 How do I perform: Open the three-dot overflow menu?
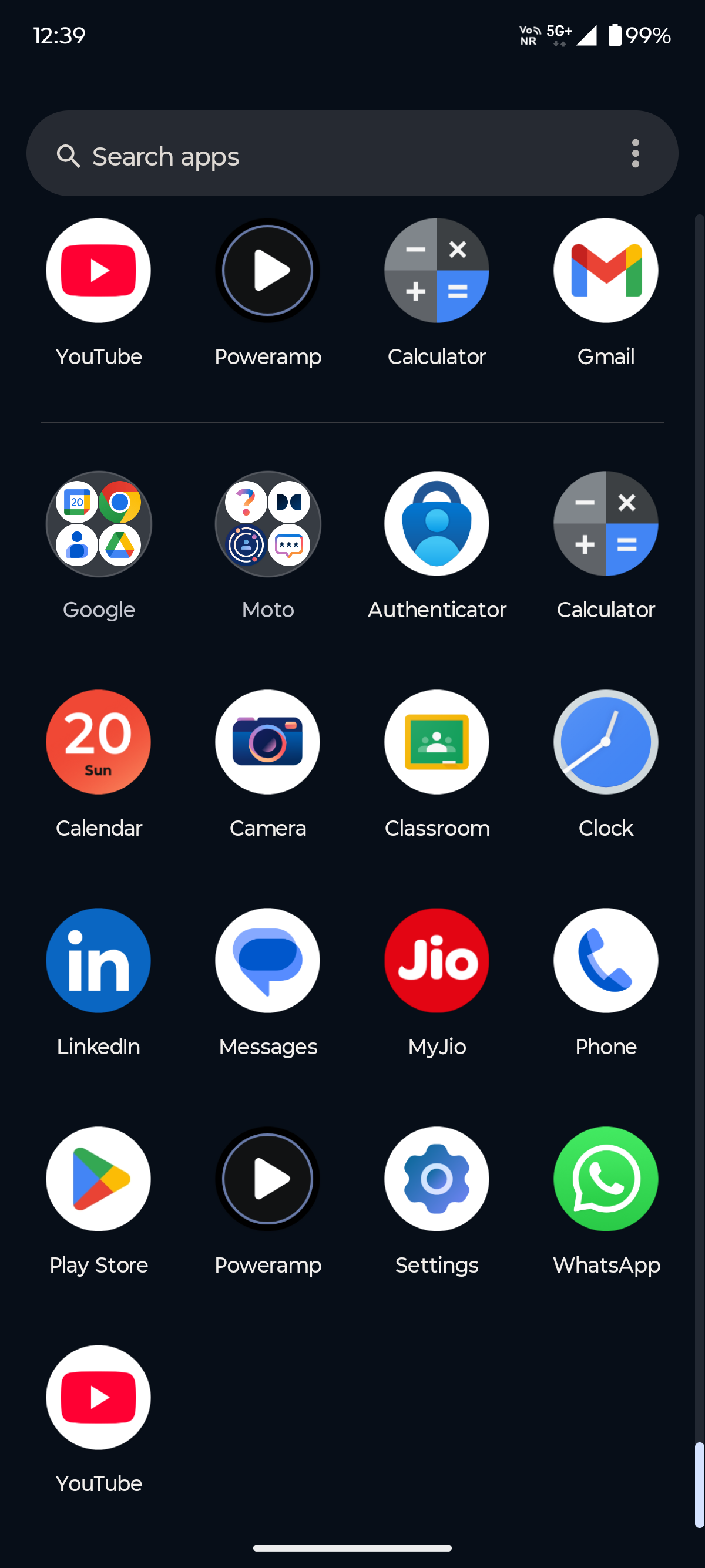[x=635, y=153]
